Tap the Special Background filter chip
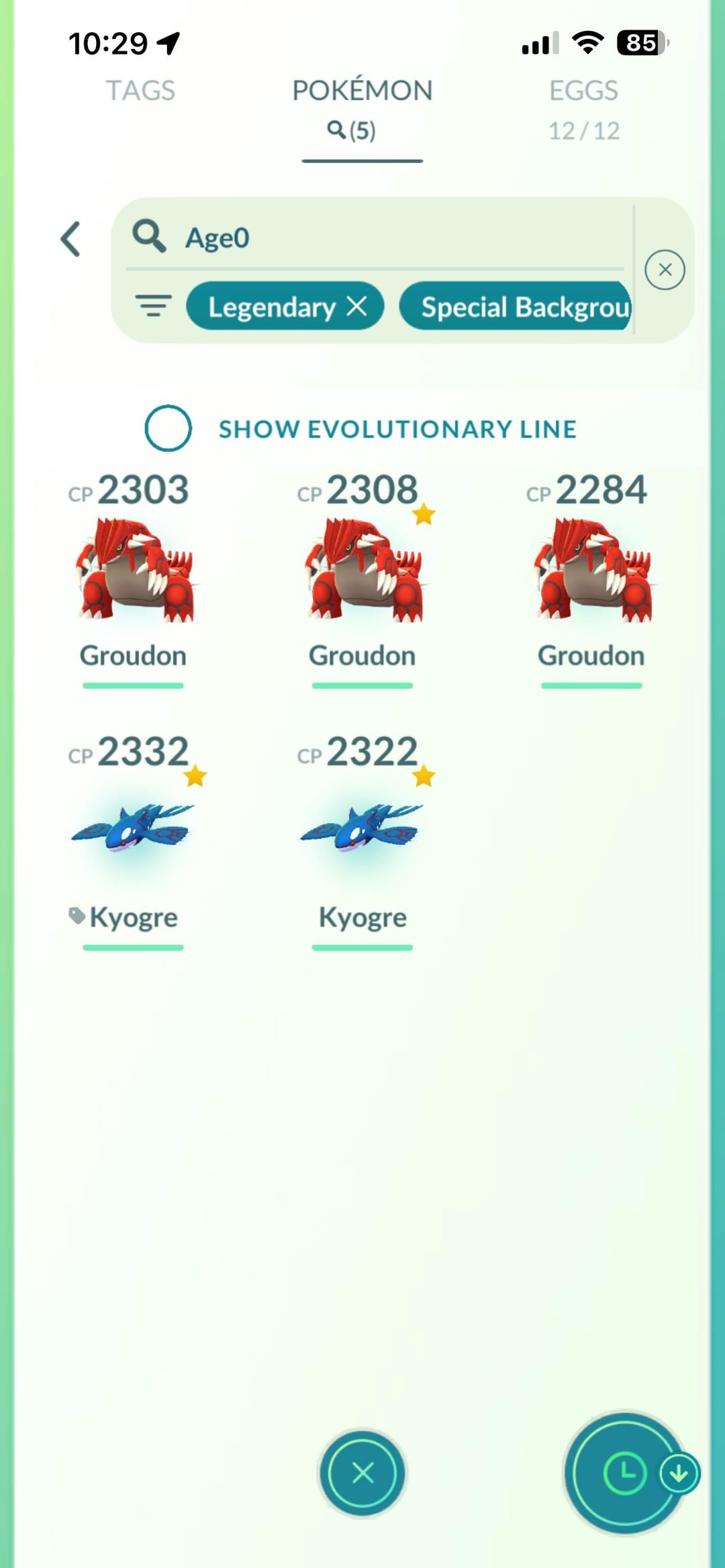 [516, 307]
